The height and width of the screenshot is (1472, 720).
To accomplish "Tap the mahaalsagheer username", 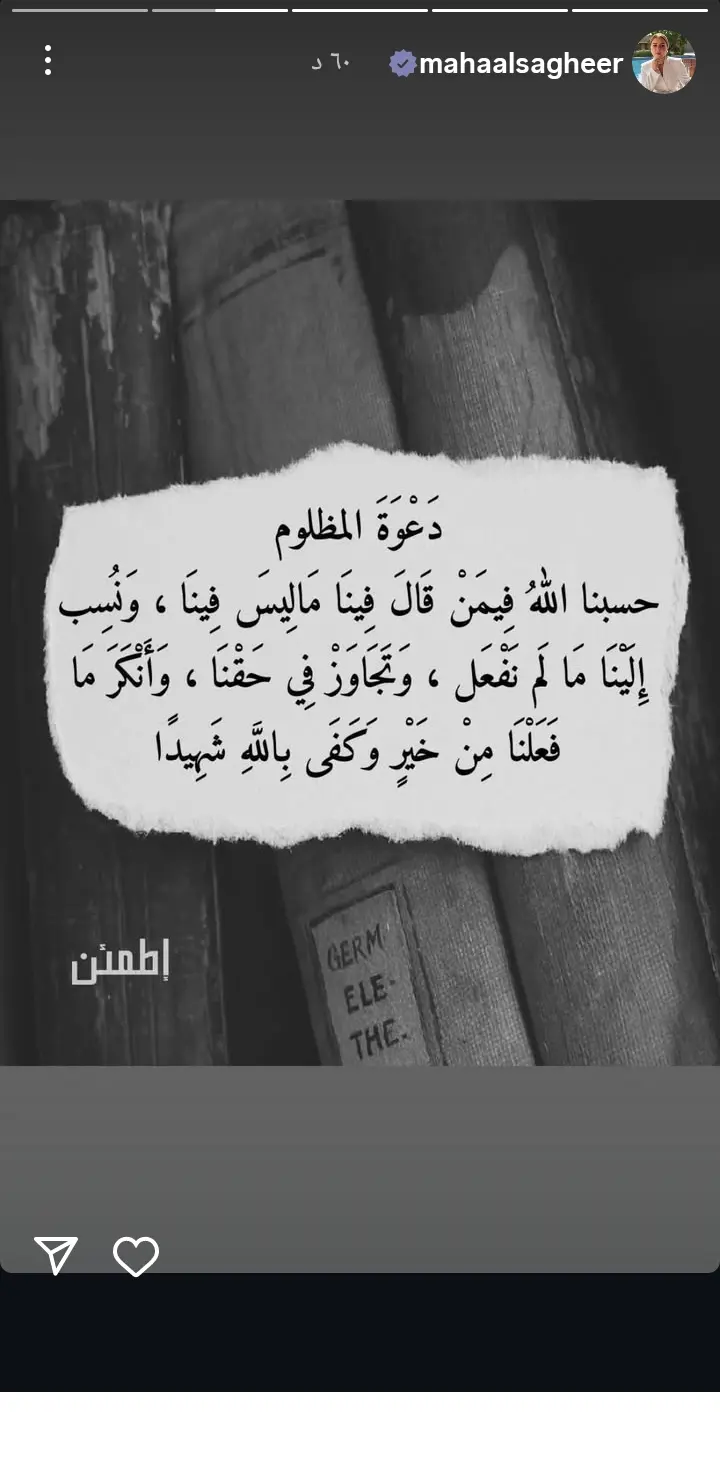I will pyautogui.click(x=521, y=64).
